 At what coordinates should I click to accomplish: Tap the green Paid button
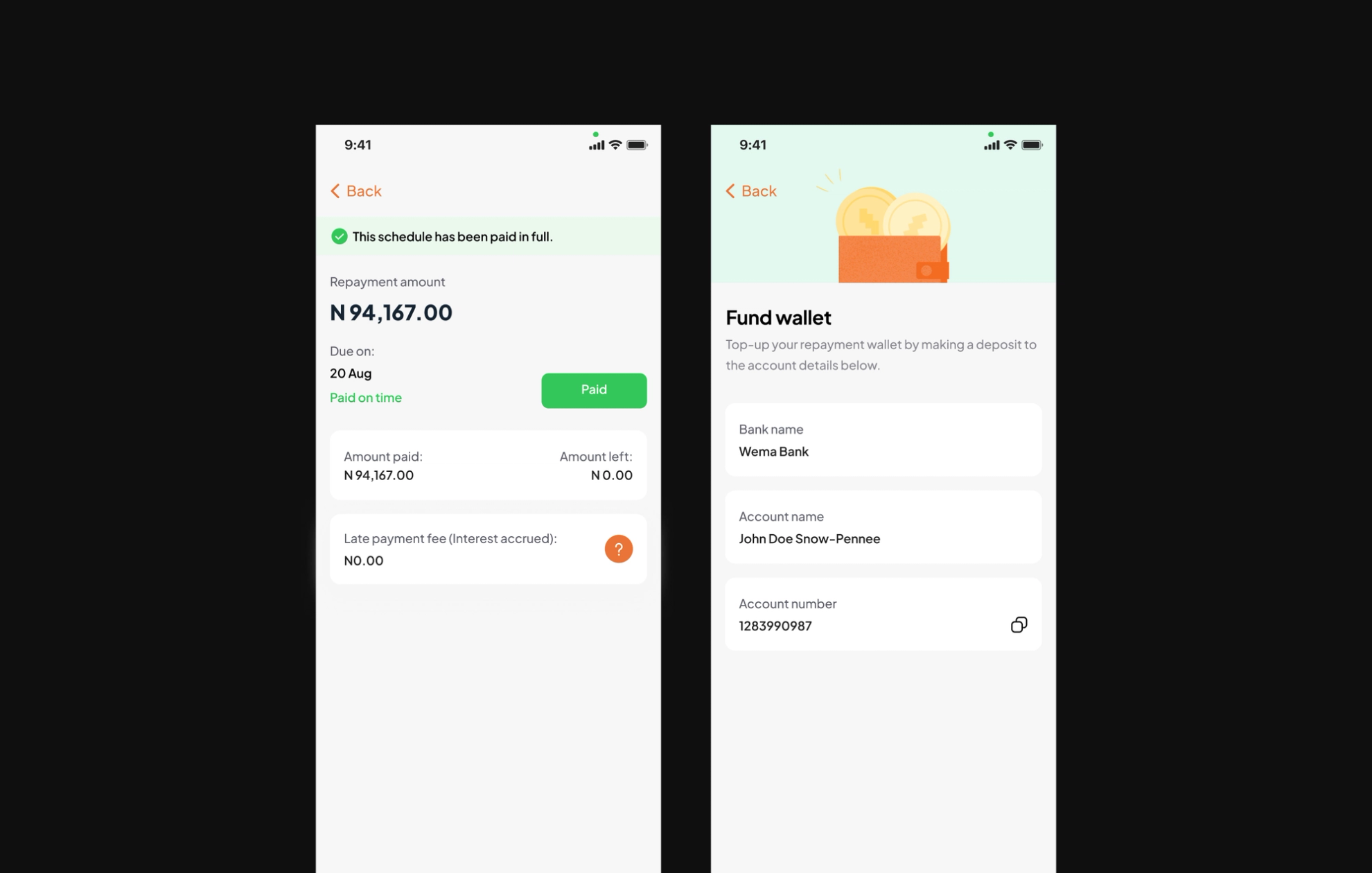594,390
